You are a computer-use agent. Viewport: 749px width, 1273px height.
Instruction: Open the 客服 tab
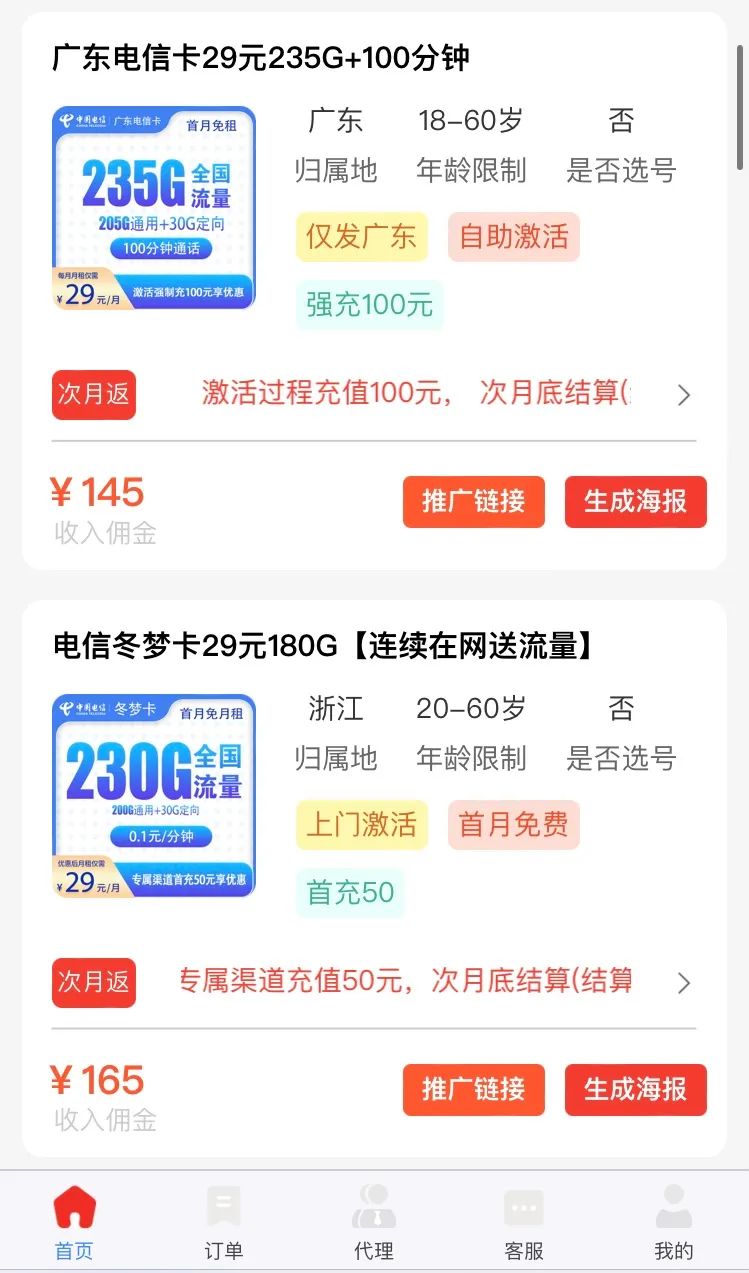click(x=524, y=1222)
